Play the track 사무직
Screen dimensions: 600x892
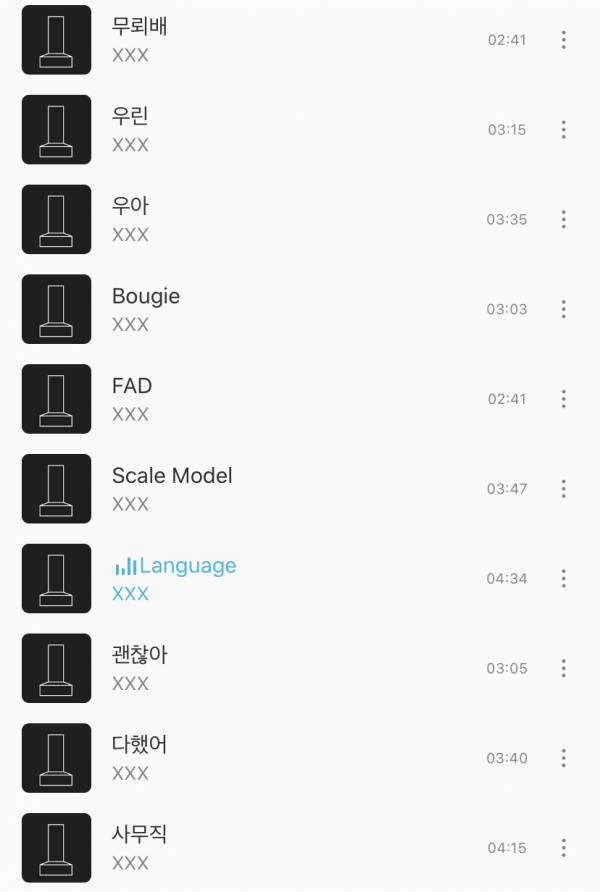tap(139, 835)
